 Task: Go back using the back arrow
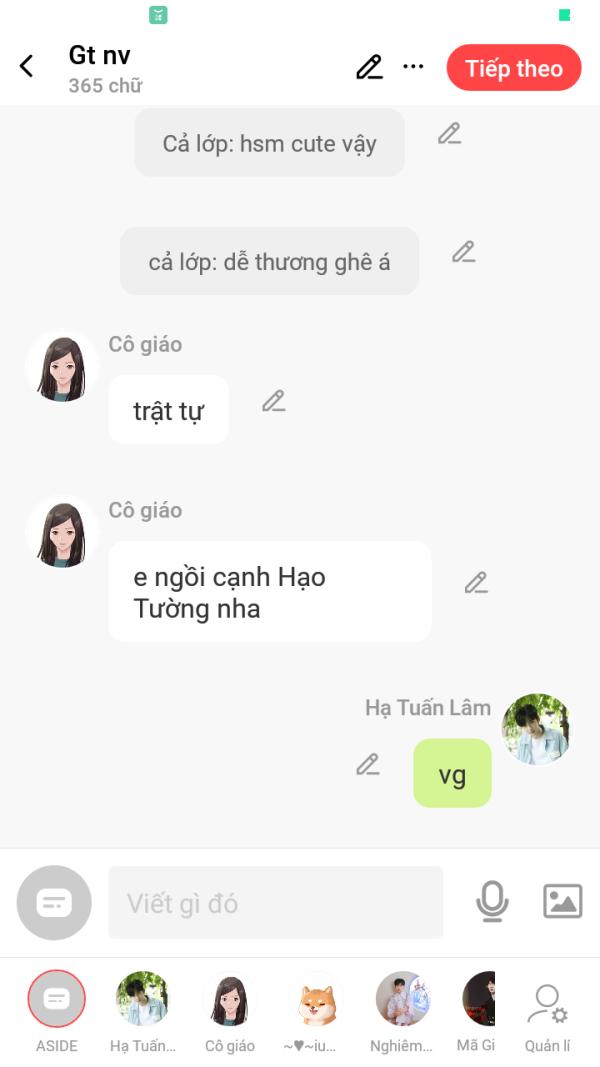coord(27,67)
